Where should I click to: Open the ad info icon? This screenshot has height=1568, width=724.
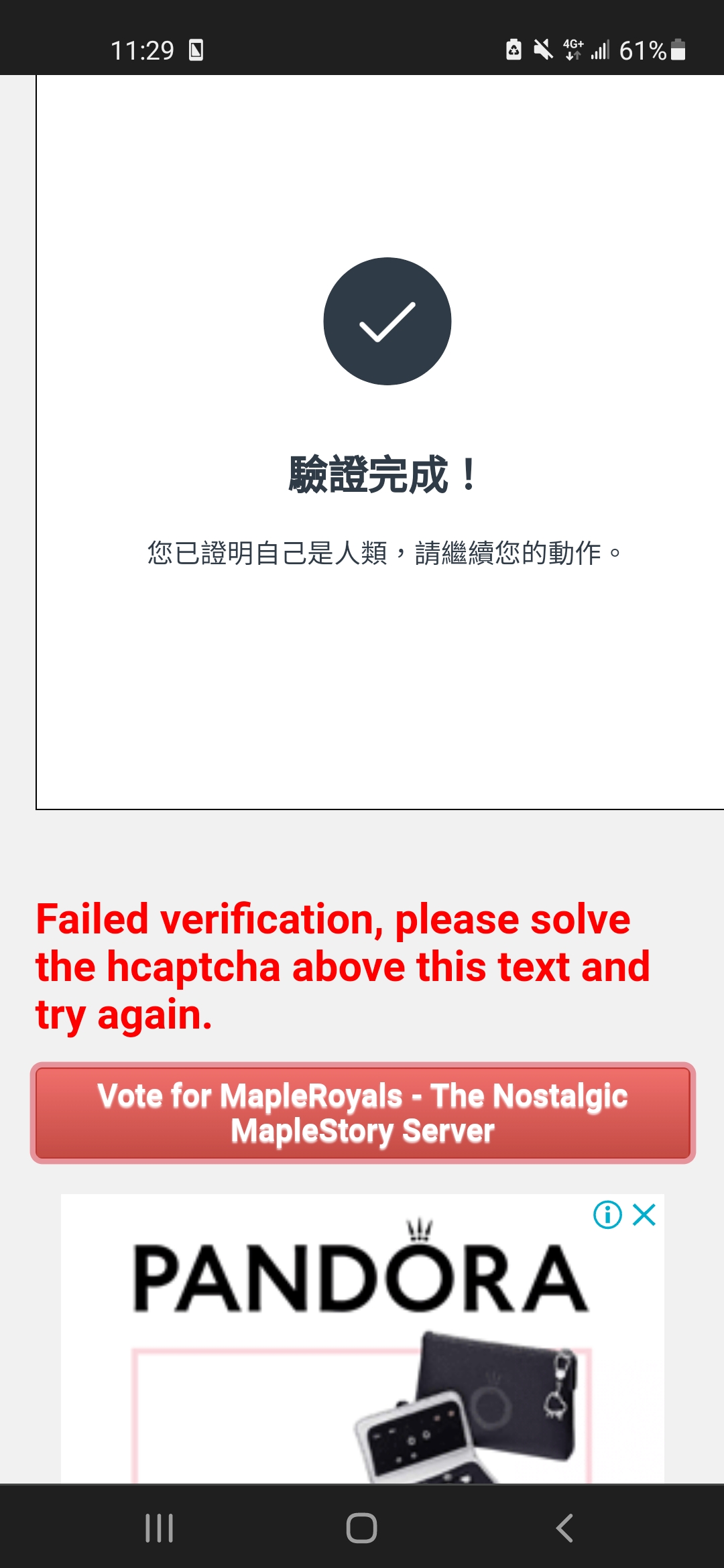click(607, 1215)
